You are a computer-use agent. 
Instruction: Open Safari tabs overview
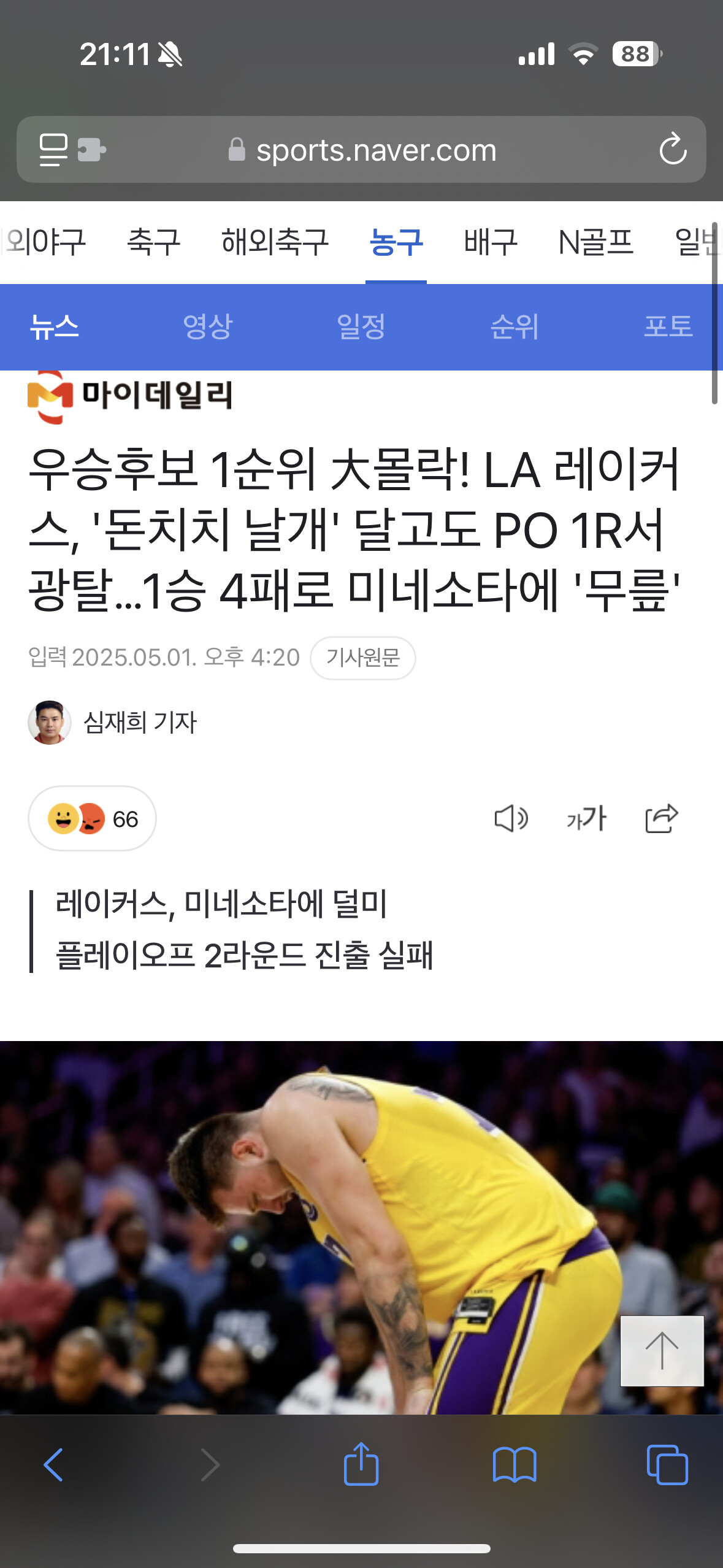(667, 1465)
